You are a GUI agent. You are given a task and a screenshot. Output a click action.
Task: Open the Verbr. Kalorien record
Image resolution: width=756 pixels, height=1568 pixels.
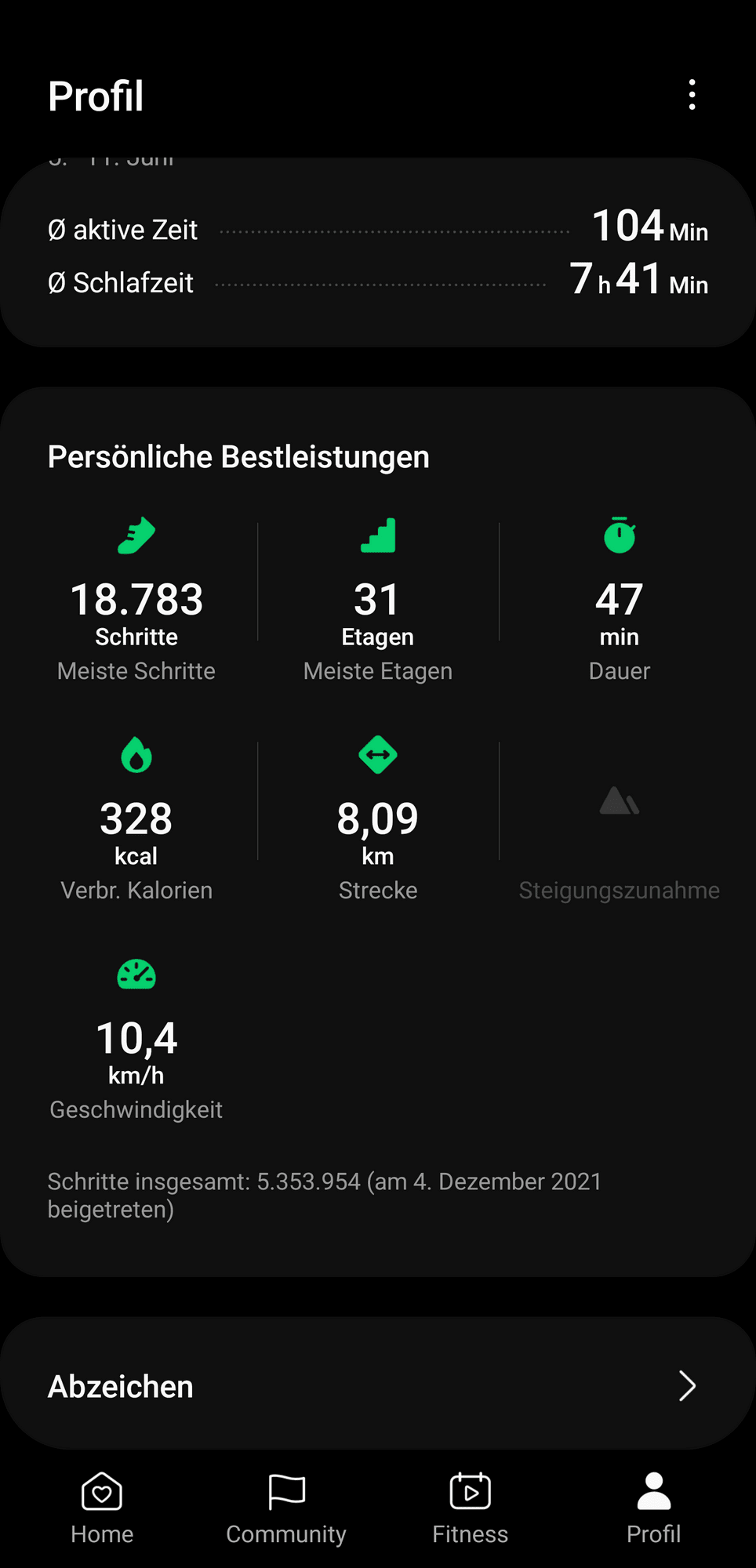pyautogui.click(x=136, y=819)
